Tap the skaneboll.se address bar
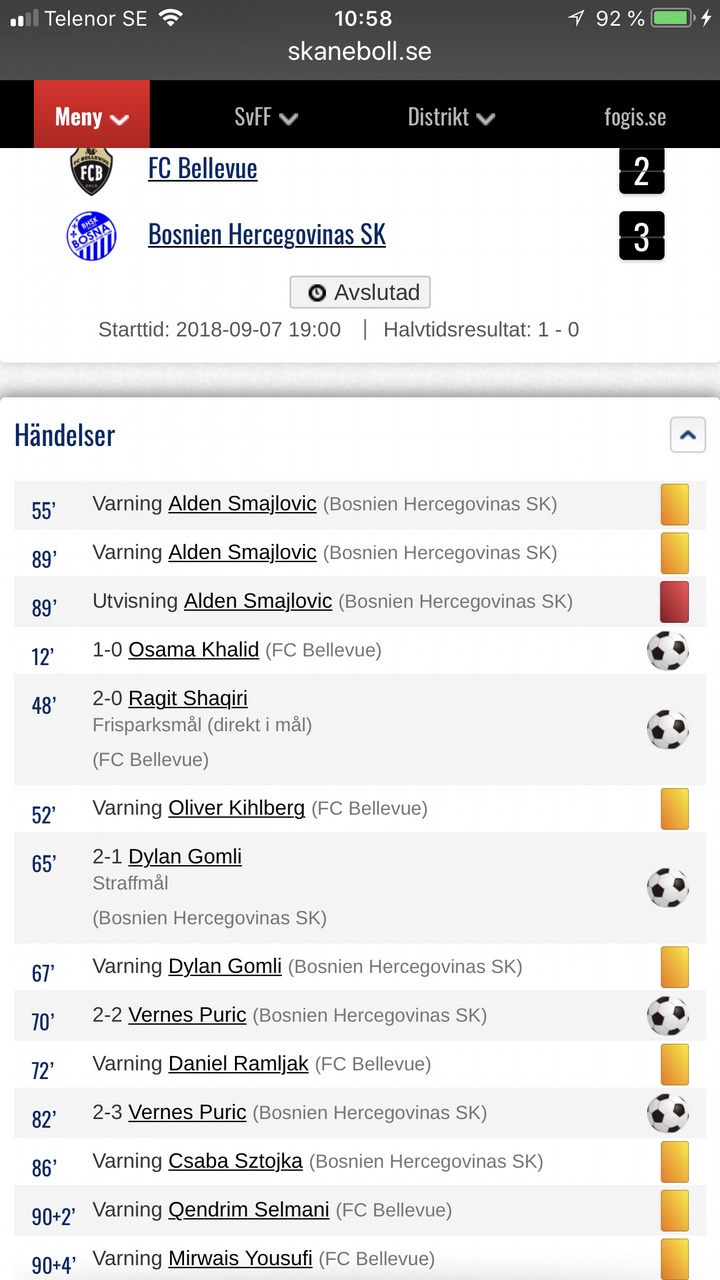The image size is (720, 1280). tap(360, 51)
